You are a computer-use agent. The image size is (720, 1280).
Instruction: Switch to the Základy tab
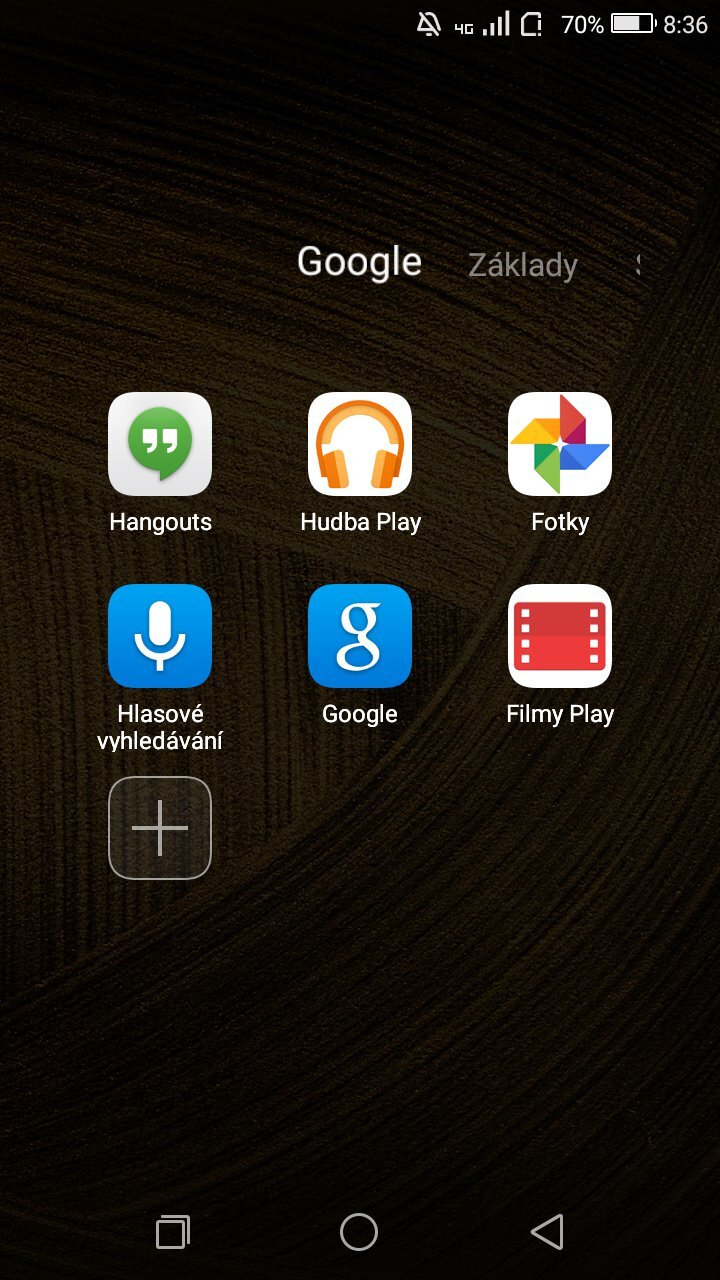[x=522, y=265]
